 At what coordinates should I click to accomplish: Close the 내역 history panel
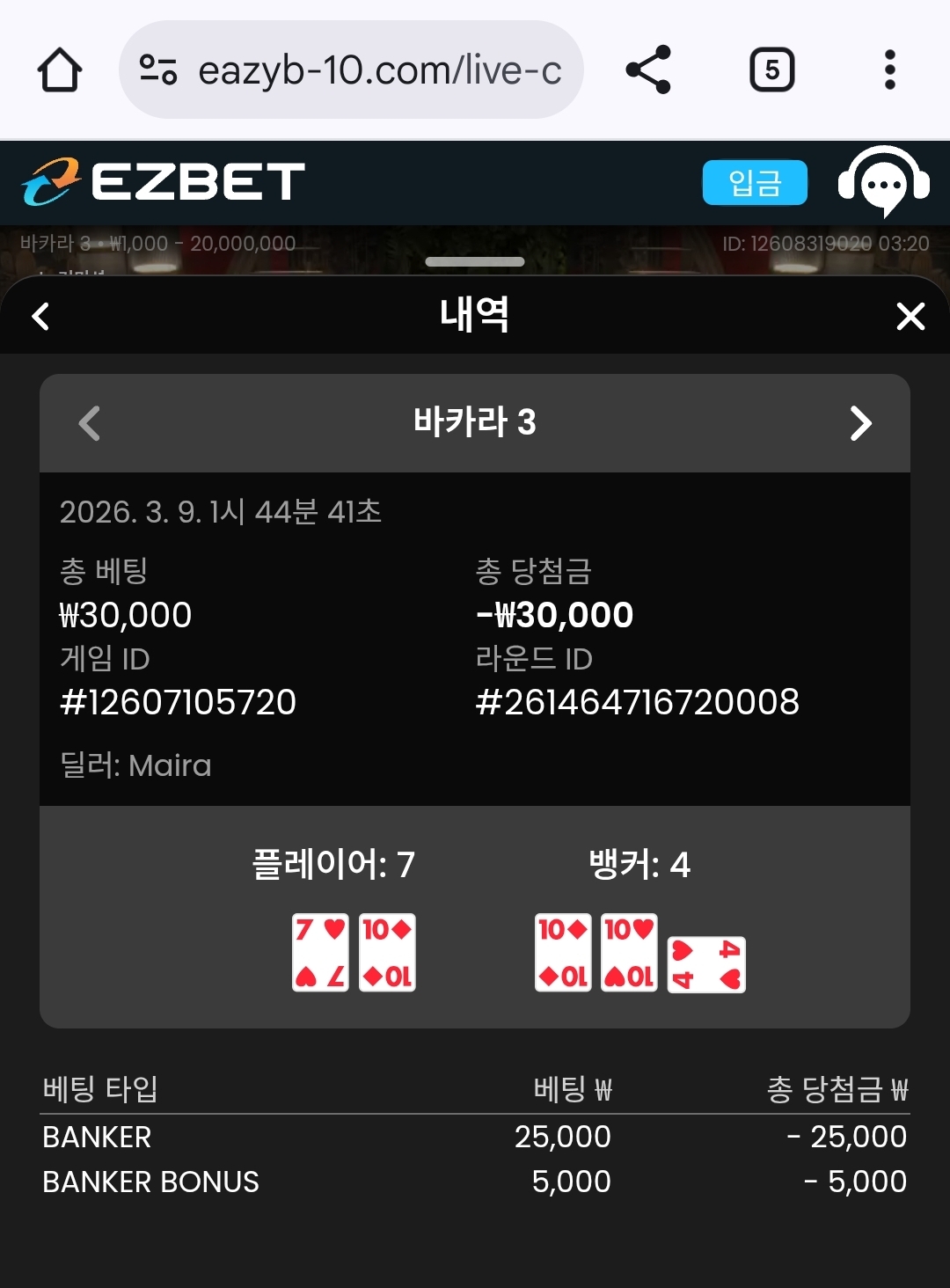coord(910,317)
